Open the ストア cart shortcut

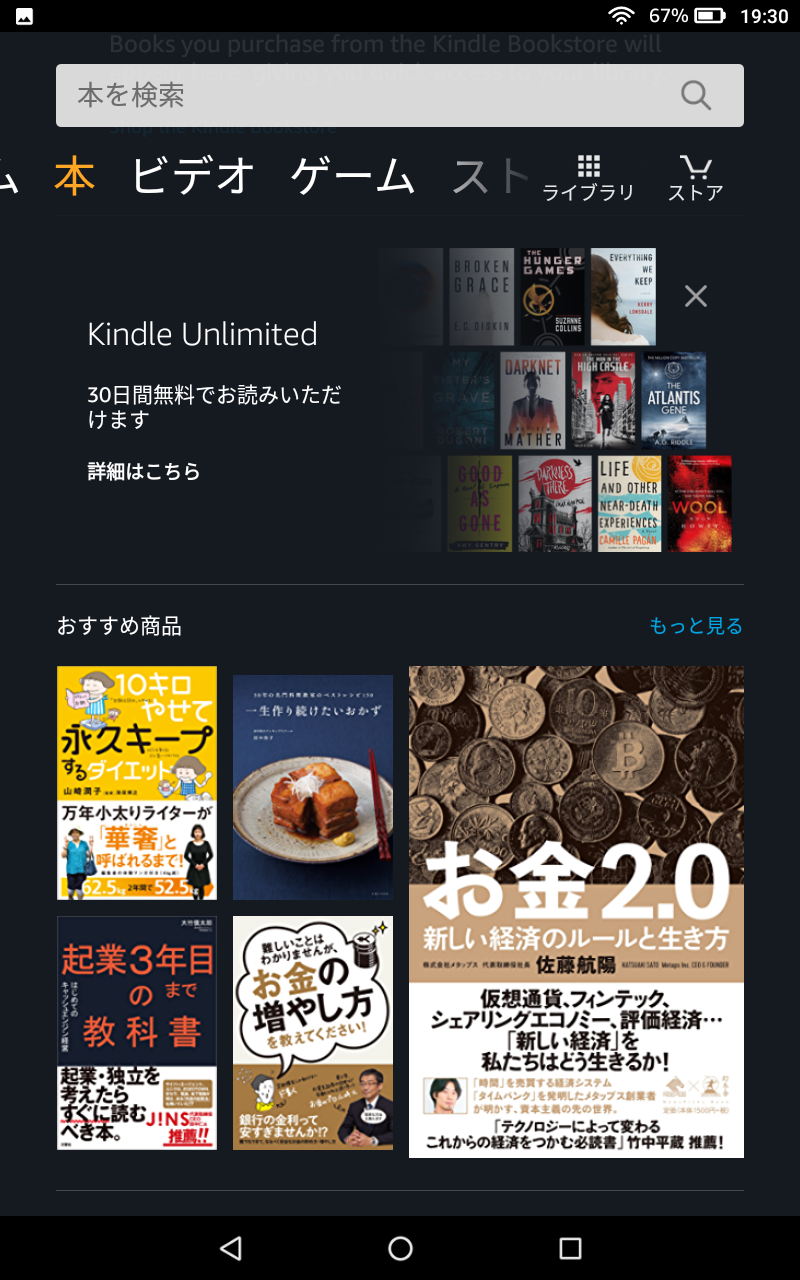[695, 179]
